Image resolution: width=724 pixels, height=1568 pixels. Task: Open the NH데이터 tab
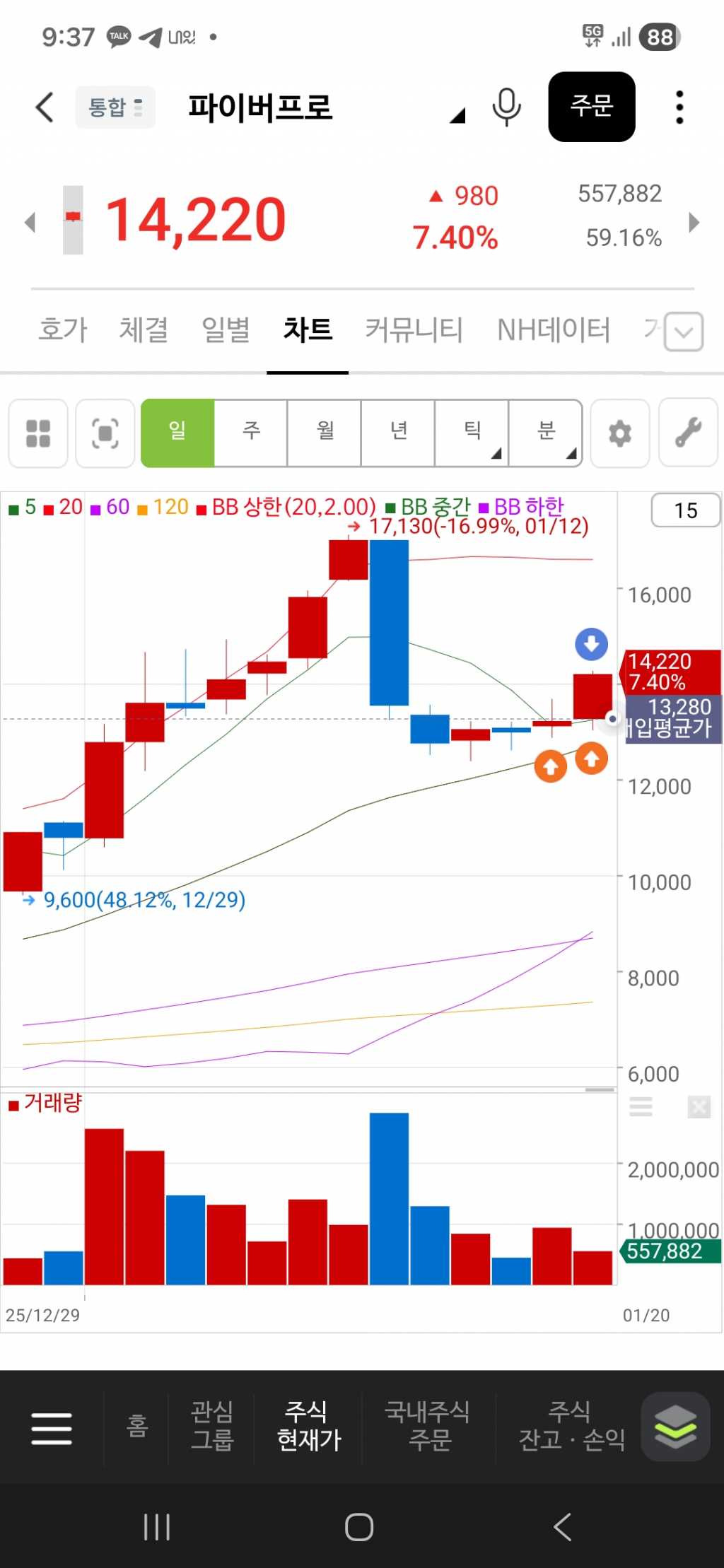tap(554, 329)
